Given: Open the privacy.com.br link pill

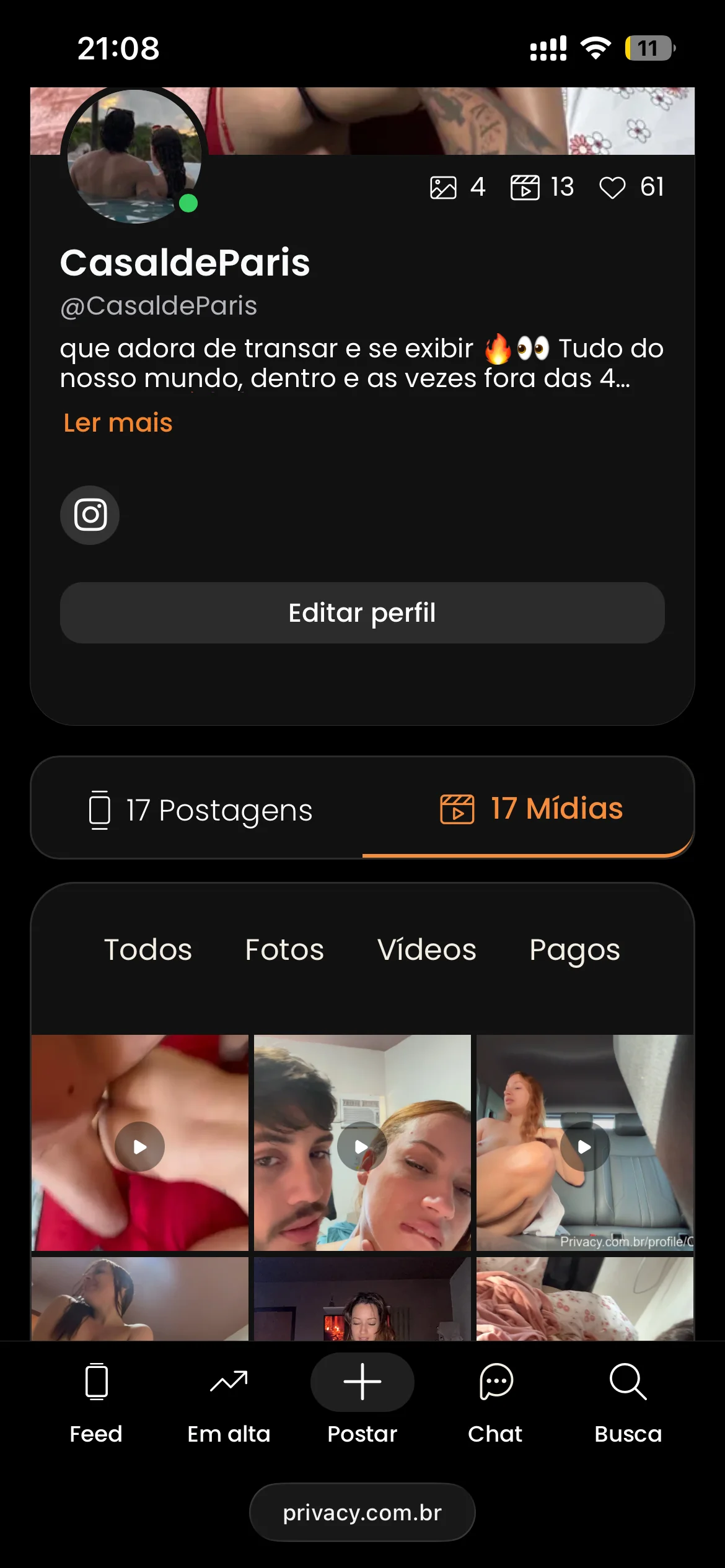Looking at the screenshot, I should click(362, 1512).
